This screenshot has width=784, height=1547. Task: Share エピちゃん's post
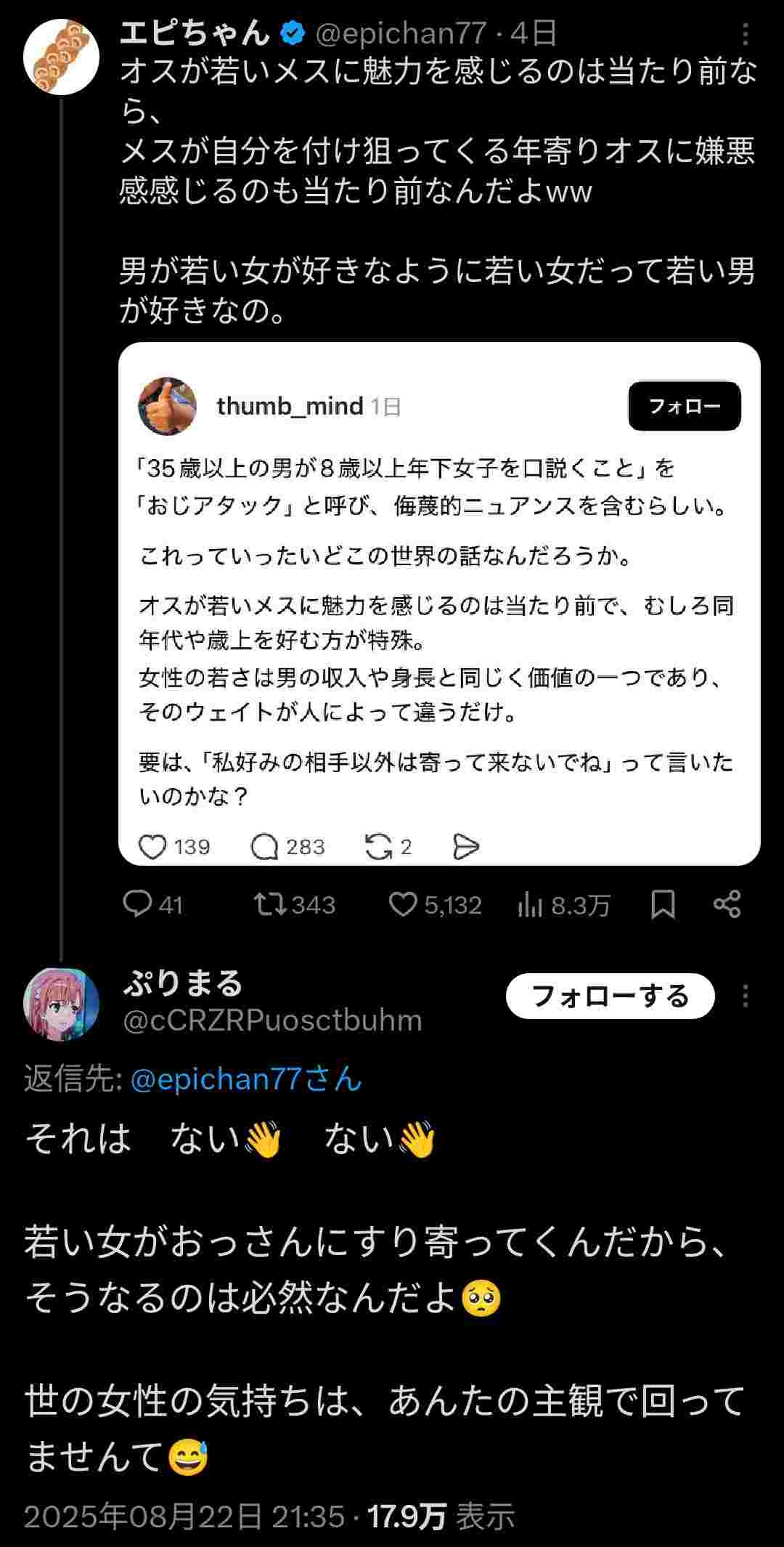(727, 904)
